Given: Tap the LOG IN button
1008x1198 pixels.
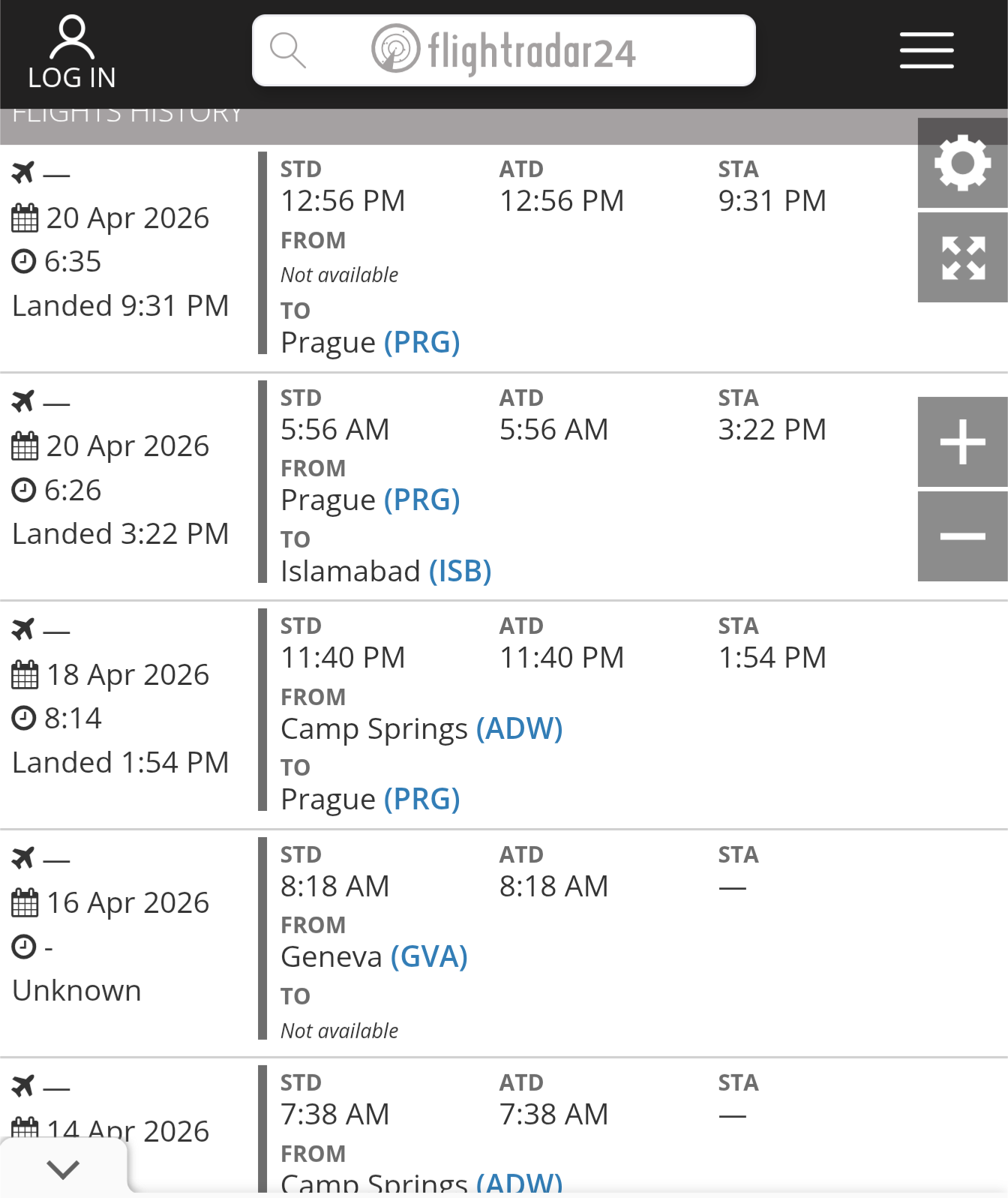Looking at the screenshot, I should click(72, 53).
